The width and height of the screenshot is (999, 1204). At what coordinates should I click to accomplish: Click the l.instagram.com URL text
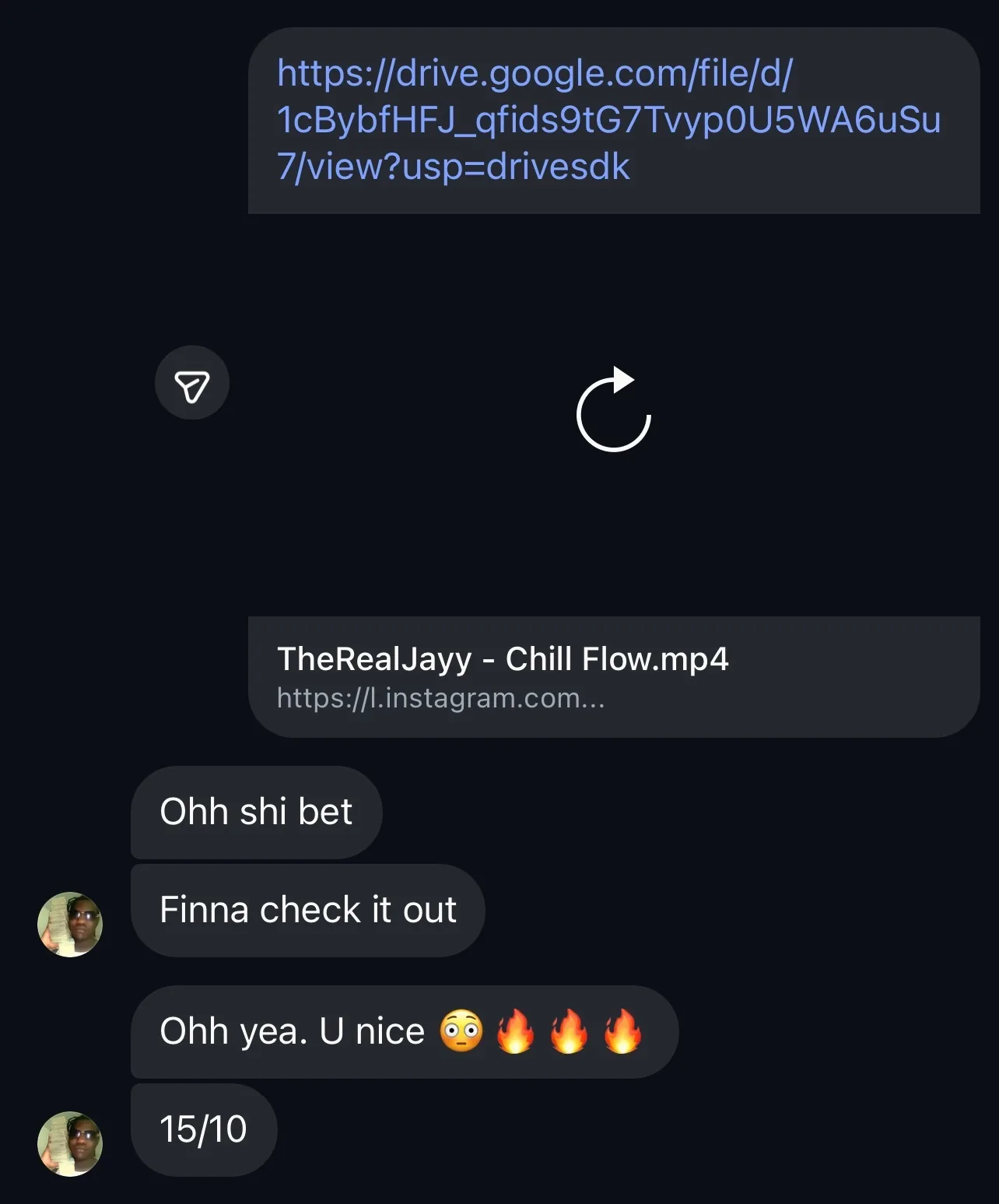440,698
